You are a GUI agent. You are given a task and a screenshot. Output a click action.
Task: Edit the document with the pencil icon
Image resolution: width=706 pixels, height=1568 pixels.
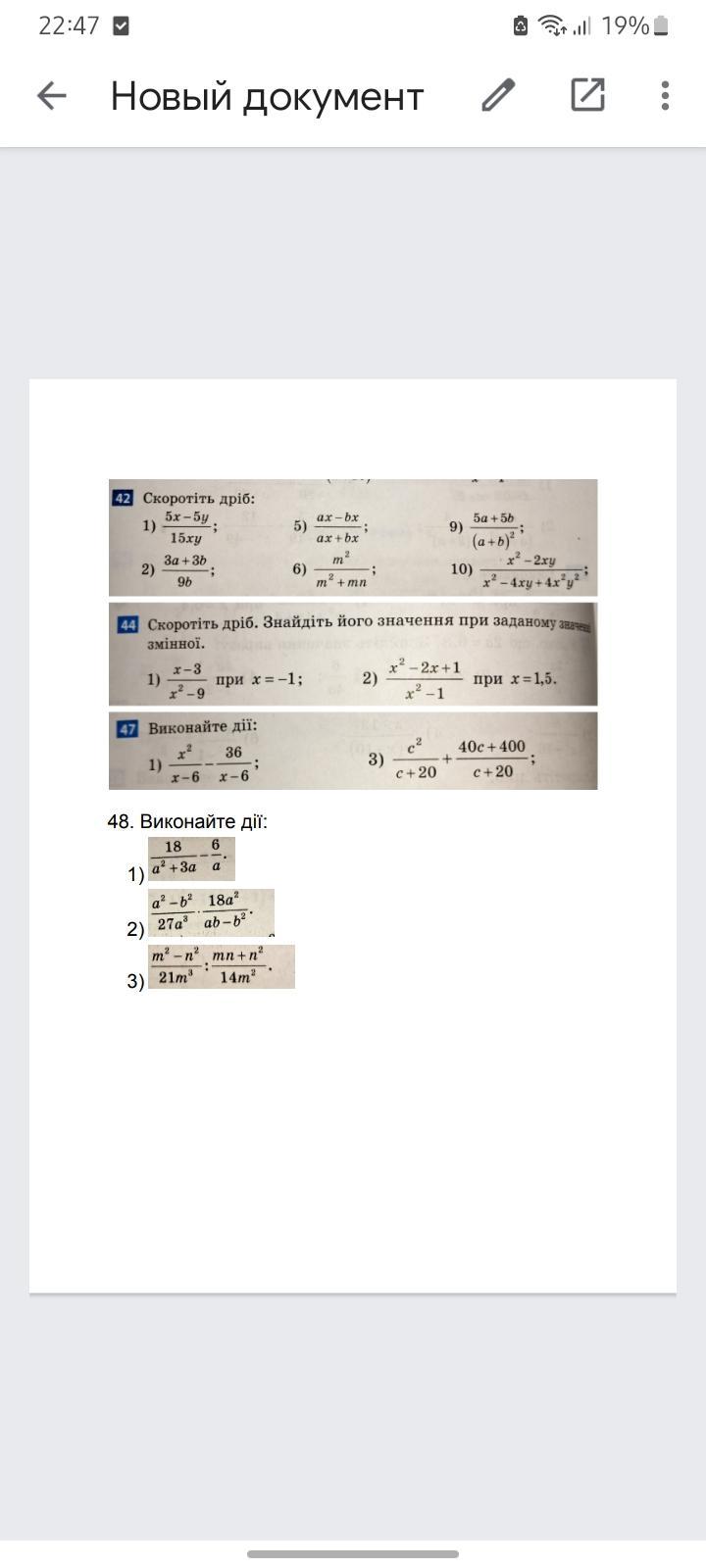point(498,95)
